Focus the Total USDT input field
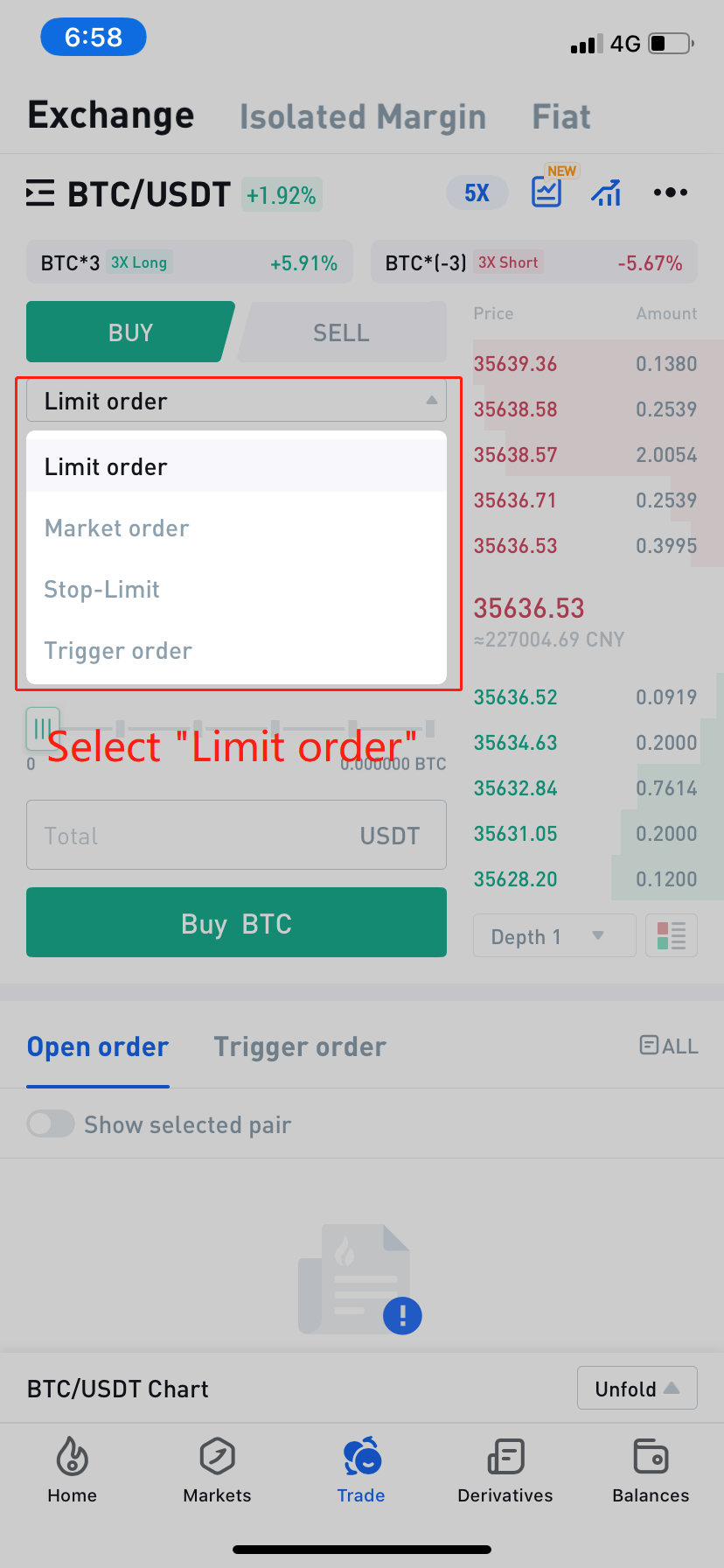Viewport: 724px width, 1568px height. [x=236, y=836]
